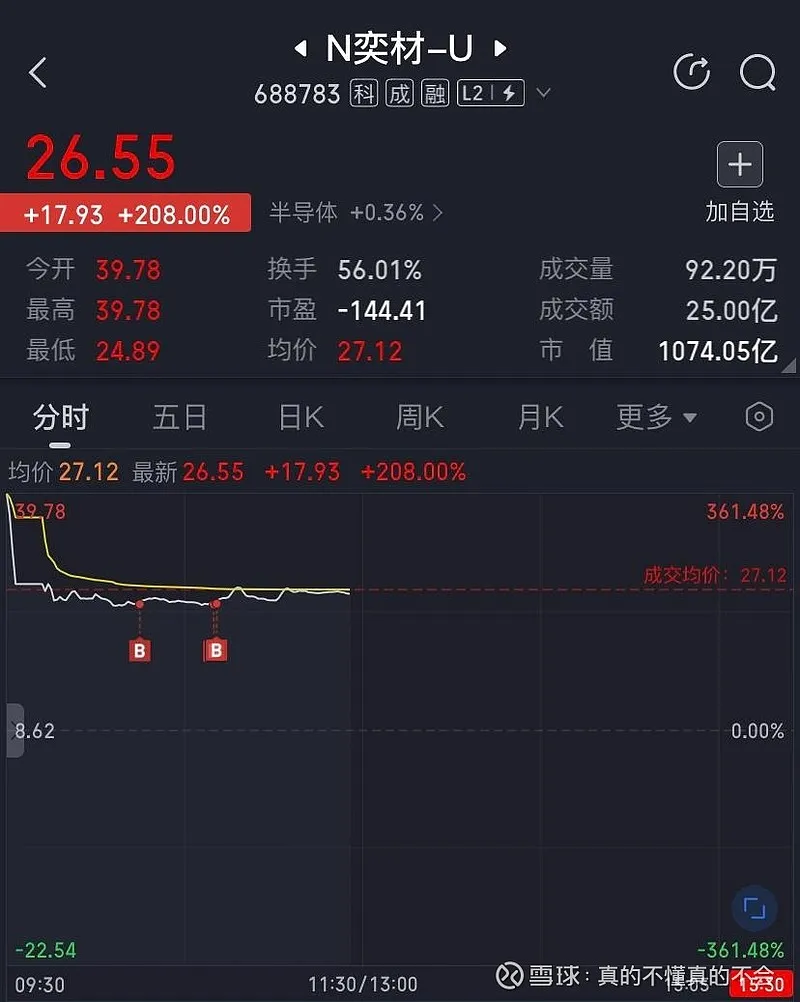The height and width of the screenshot is (1002, 800).
Task: Add stock to watchlist via 加自选
Action: pyautogui.click(x=740, y=182)
